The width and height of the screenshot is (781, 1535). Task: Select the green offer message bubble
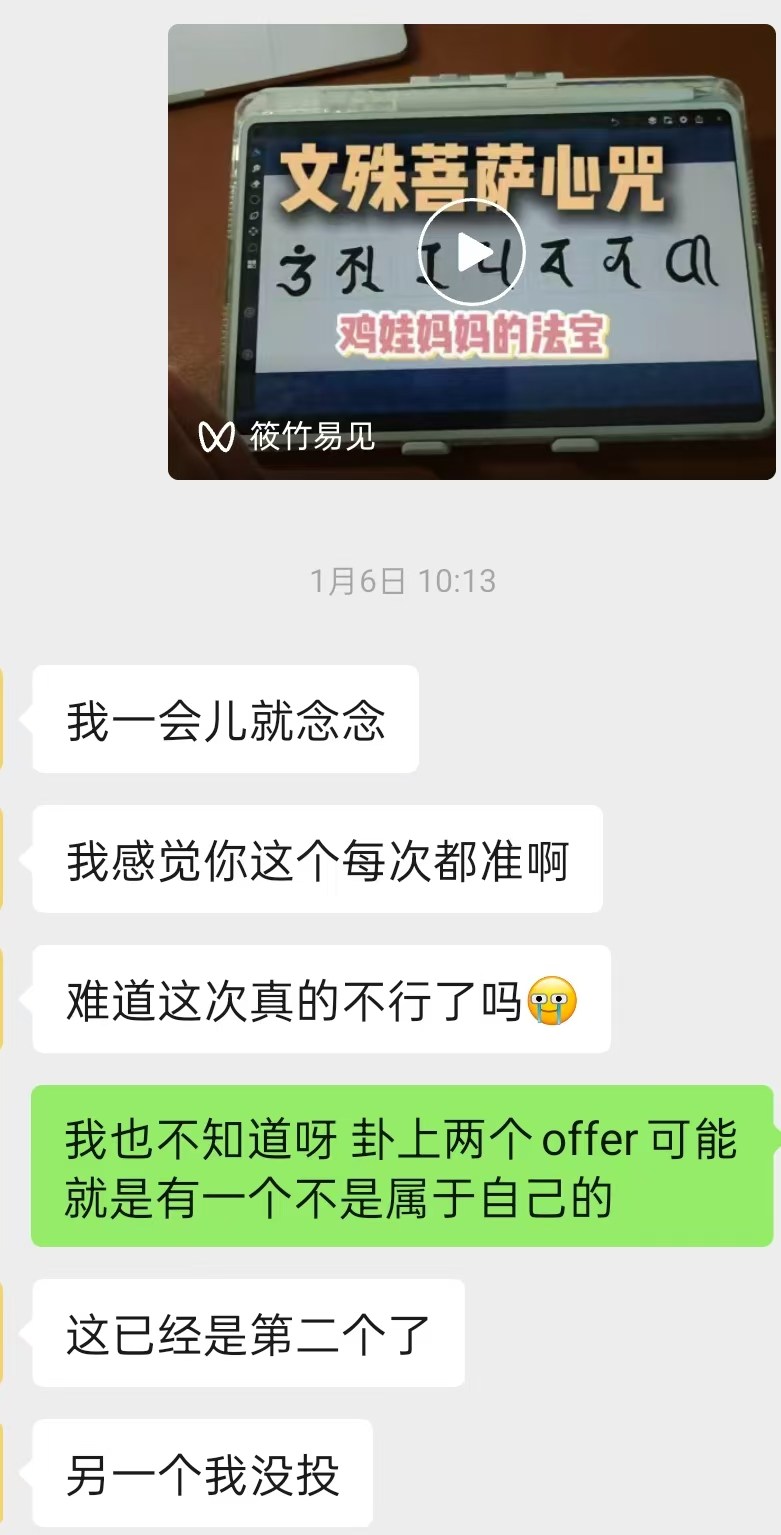400,1164
